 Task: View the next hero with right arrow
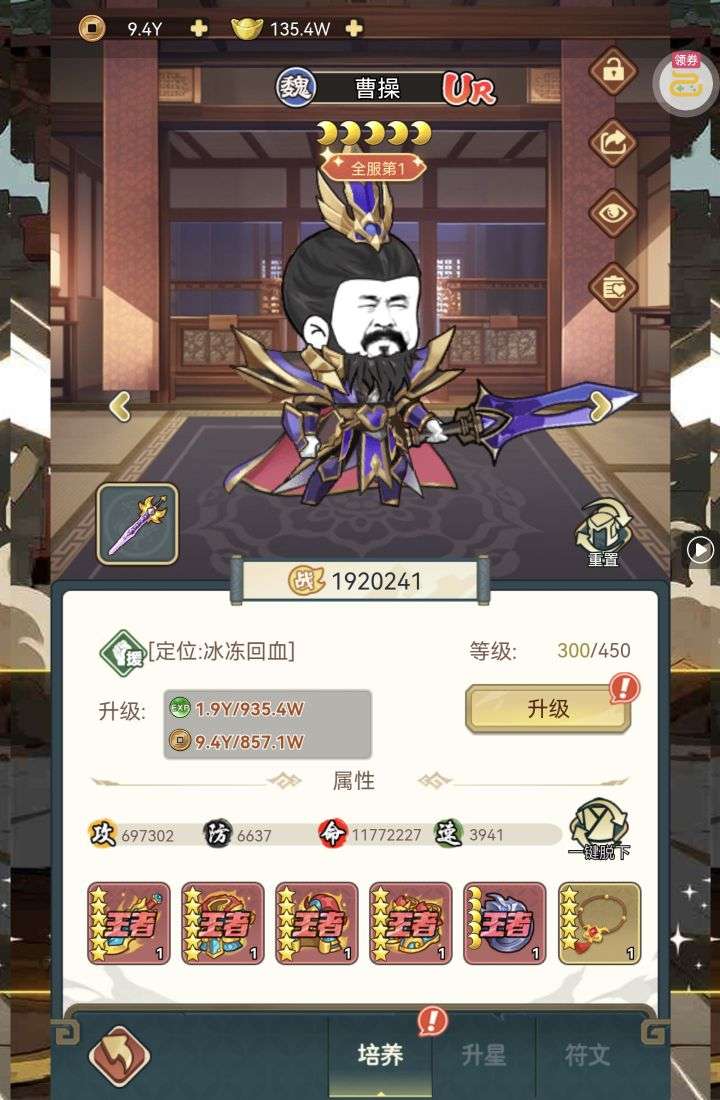point(600,406)
